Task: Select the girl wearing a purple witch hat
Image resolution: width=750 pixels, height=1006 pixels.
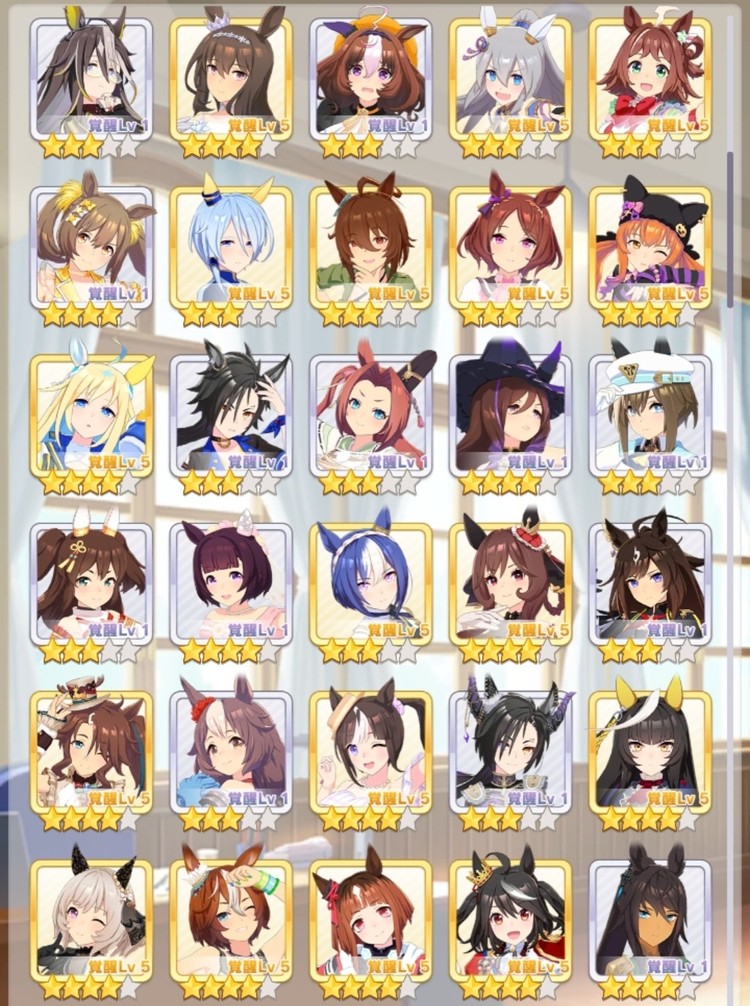Action: pos(510,413)
